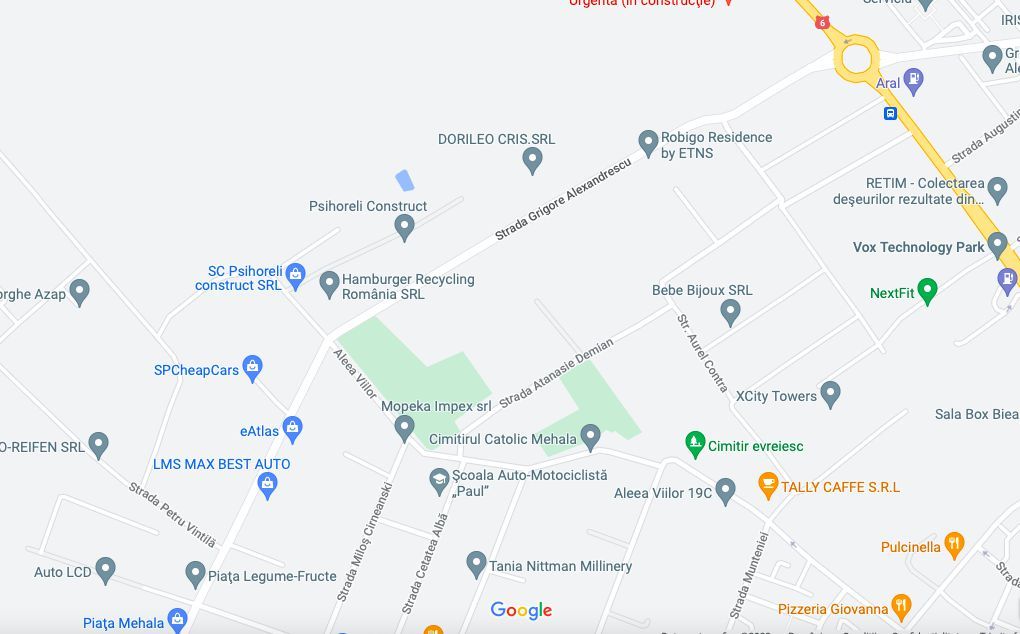Open the TALLY CAFFE S.R.L cafe pin
Screen dimensions: 1020x634
(768, 486)
